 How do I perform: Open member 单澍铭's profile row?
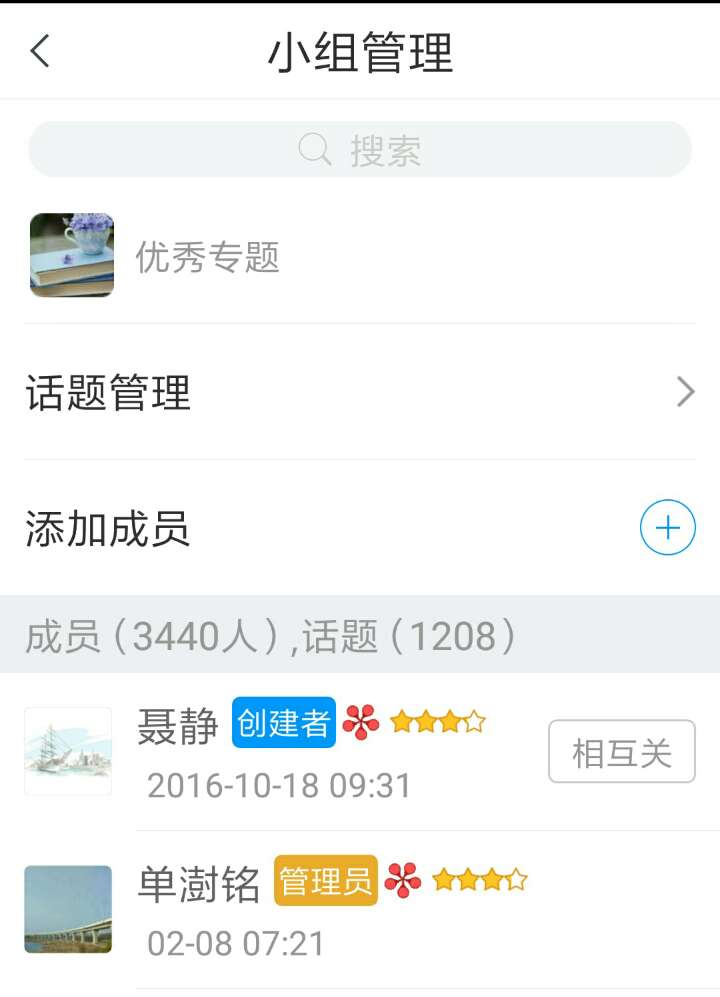[330, 910]
